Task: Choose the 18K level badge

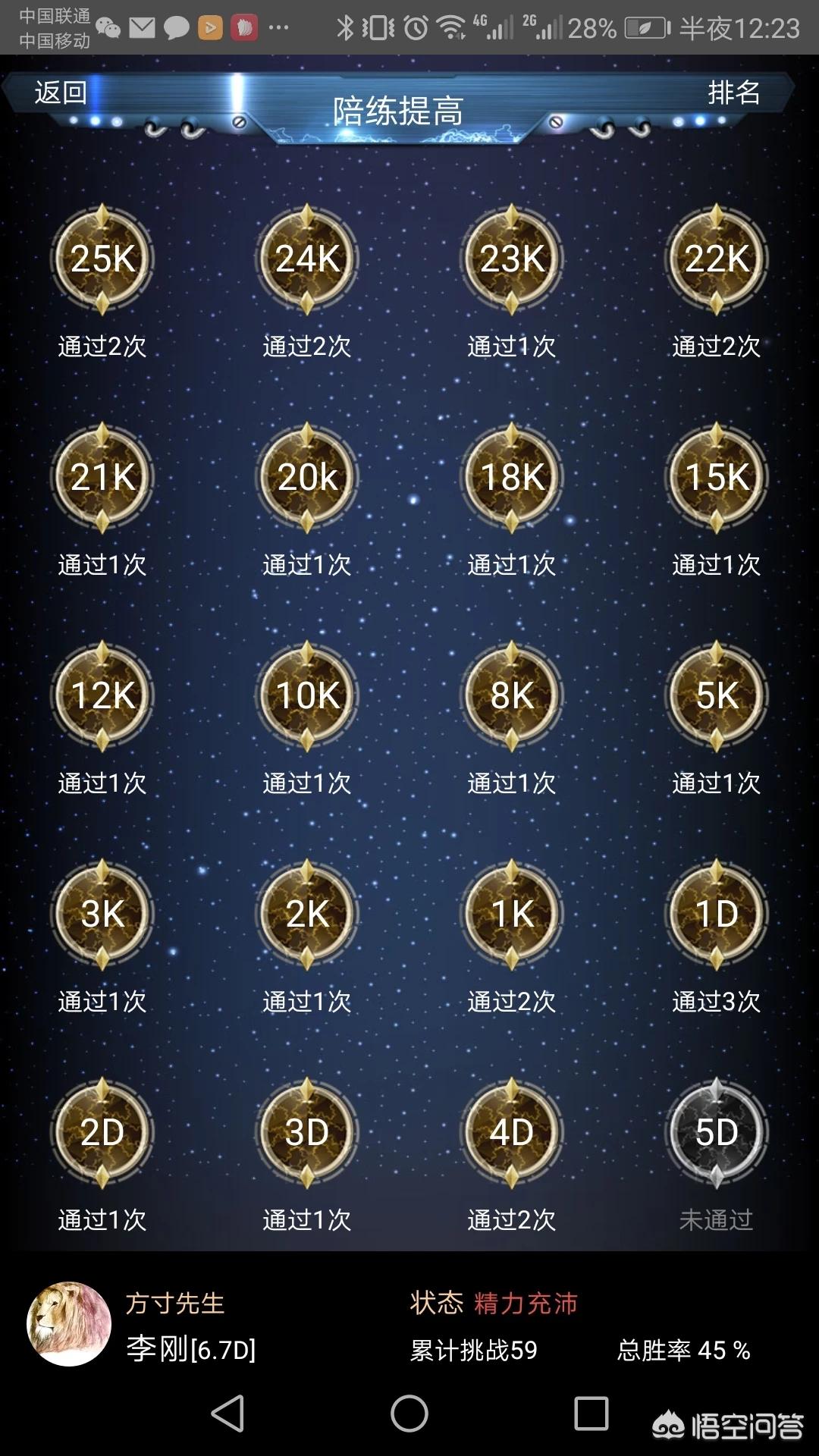Action: pyautogui.click(x=512, y=478)
